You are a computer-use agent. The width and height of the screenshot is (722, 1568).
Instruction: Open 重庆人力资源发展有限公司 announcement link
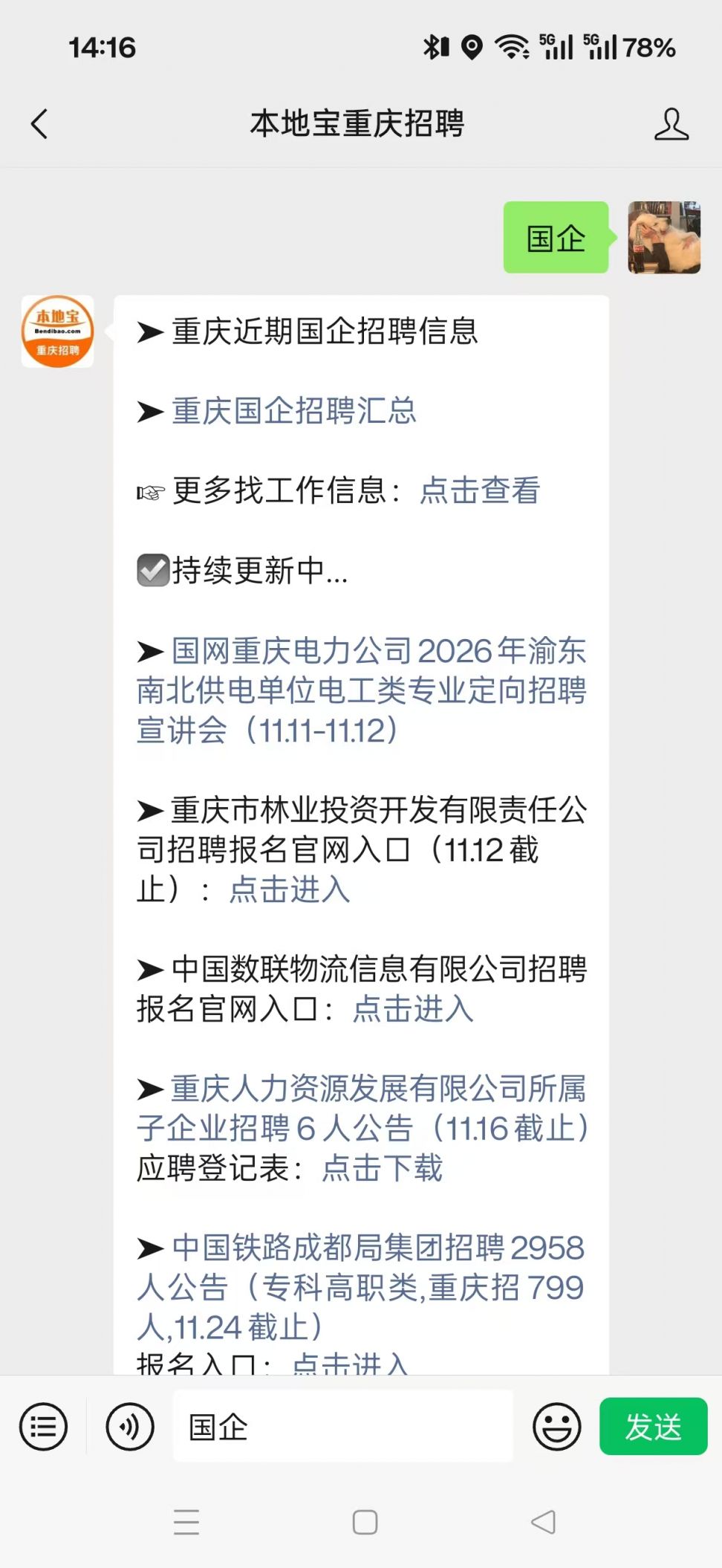pyautogui.click(x=362, y=1108)
